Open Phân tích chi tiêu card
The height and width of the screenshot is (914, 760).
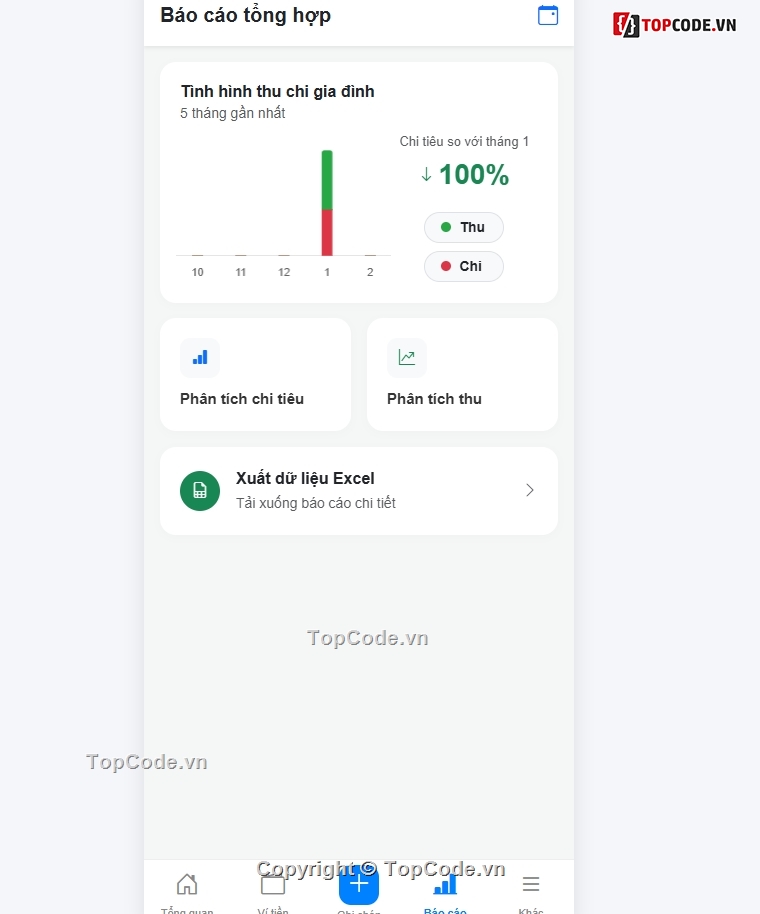255,374
